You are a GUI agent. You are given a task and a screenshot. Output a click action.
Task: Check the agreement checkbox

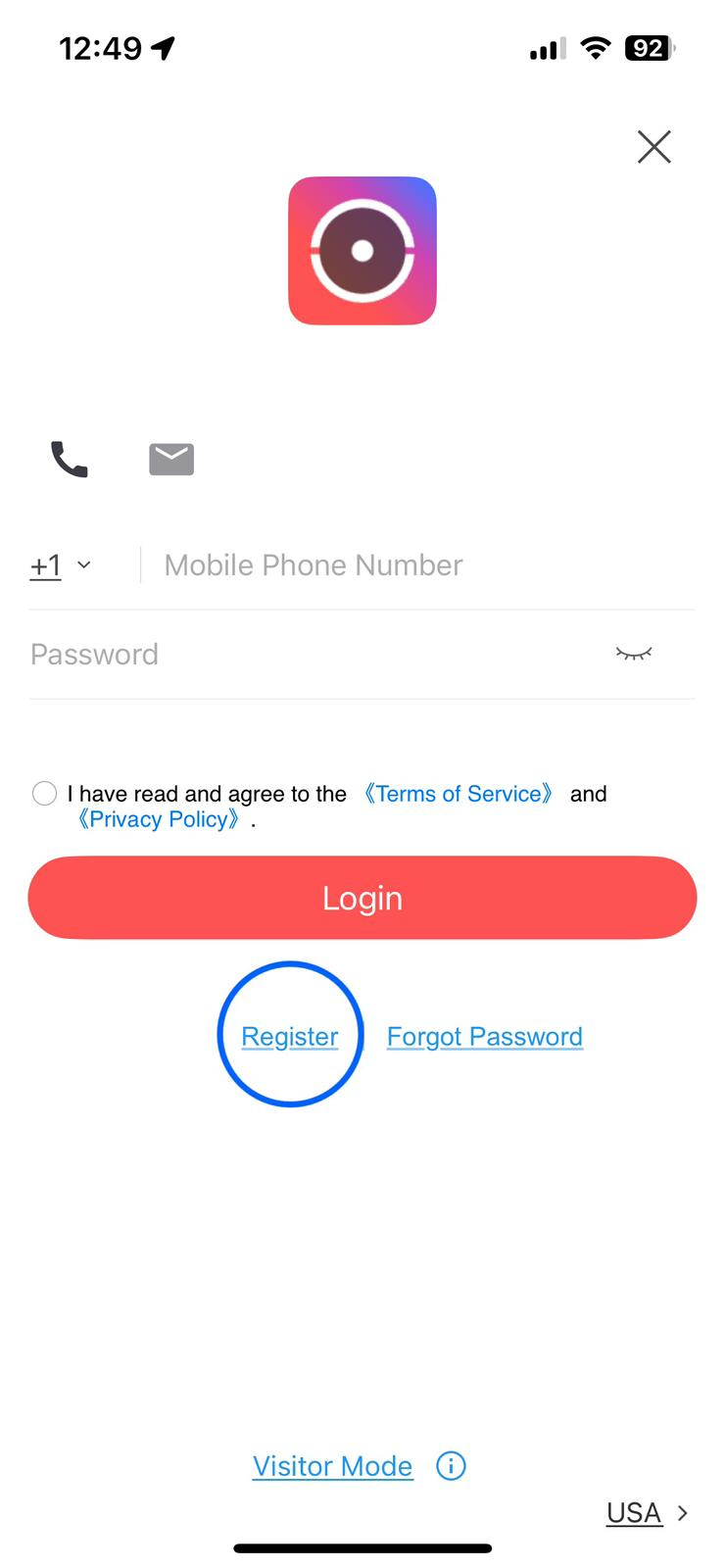click(x=44, y=794)
